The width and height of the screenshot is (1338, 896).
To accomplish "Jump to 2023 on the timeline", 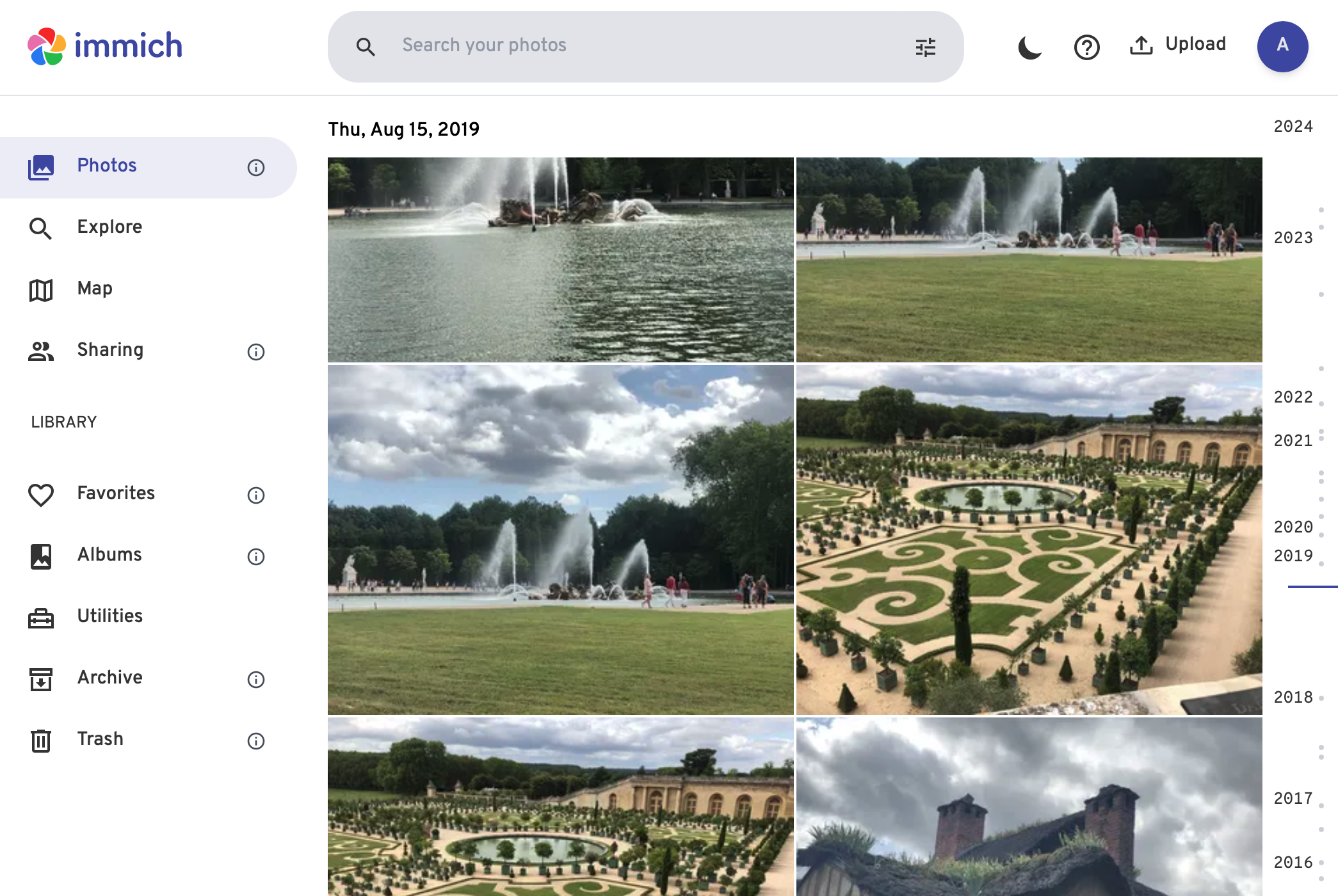I will click(x=1293, y=238).
